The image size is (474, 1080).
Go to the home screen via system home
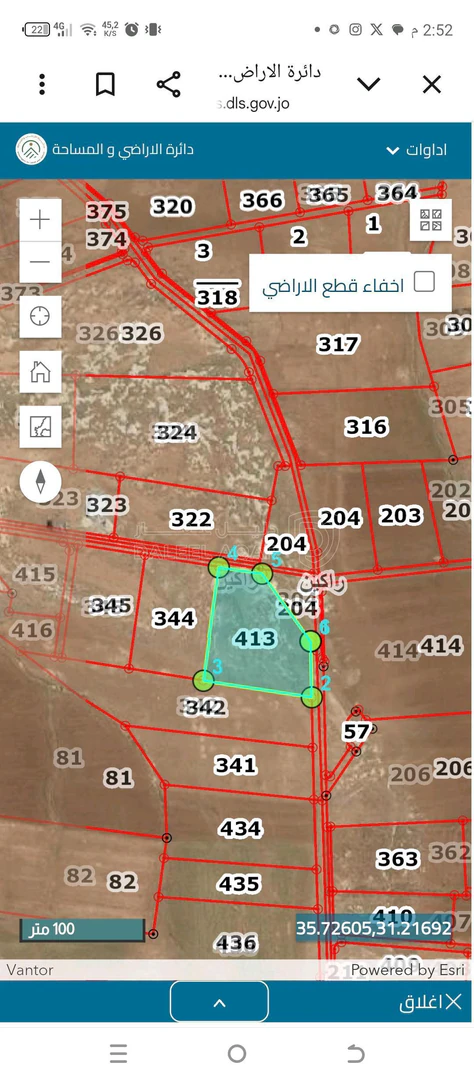coord(237,1053)
